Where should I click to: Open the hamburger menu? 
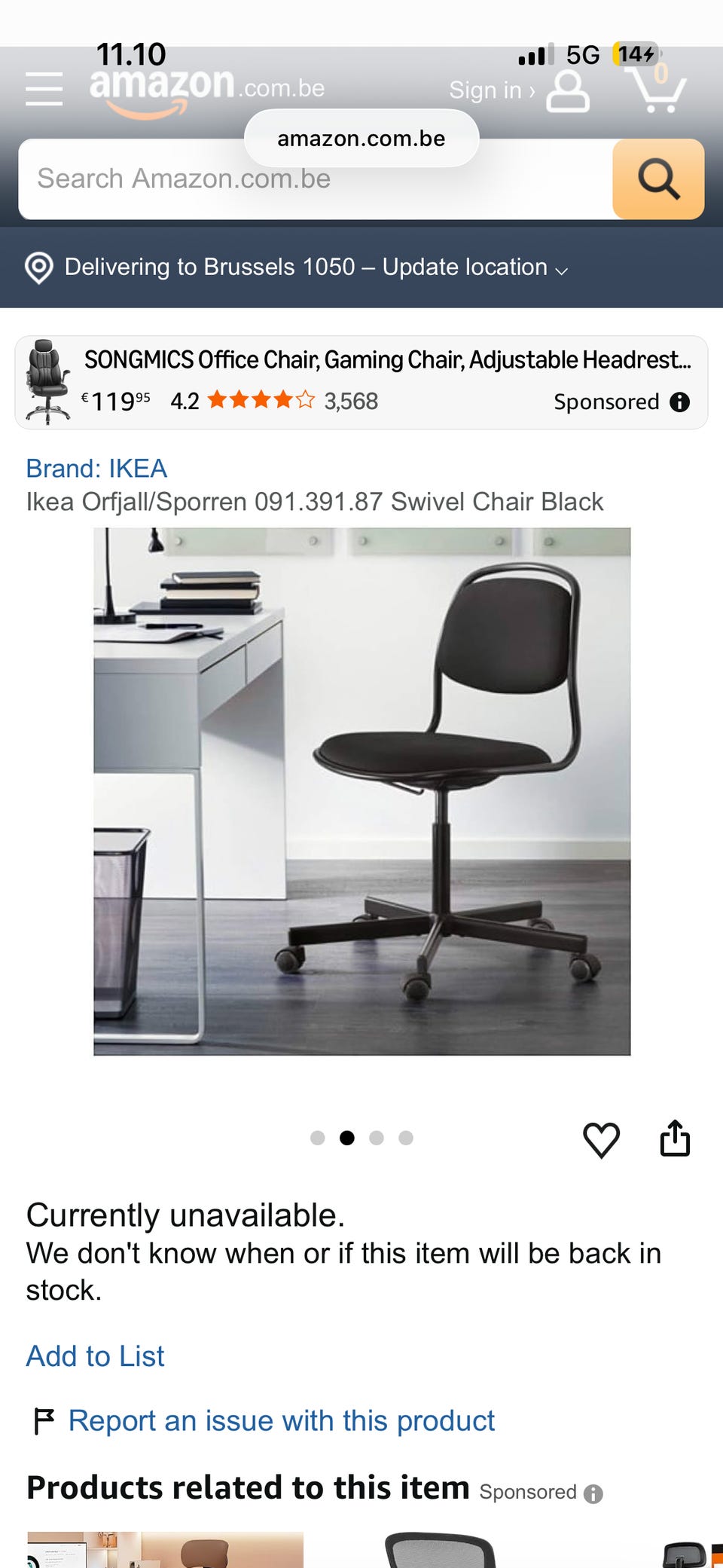44,90
